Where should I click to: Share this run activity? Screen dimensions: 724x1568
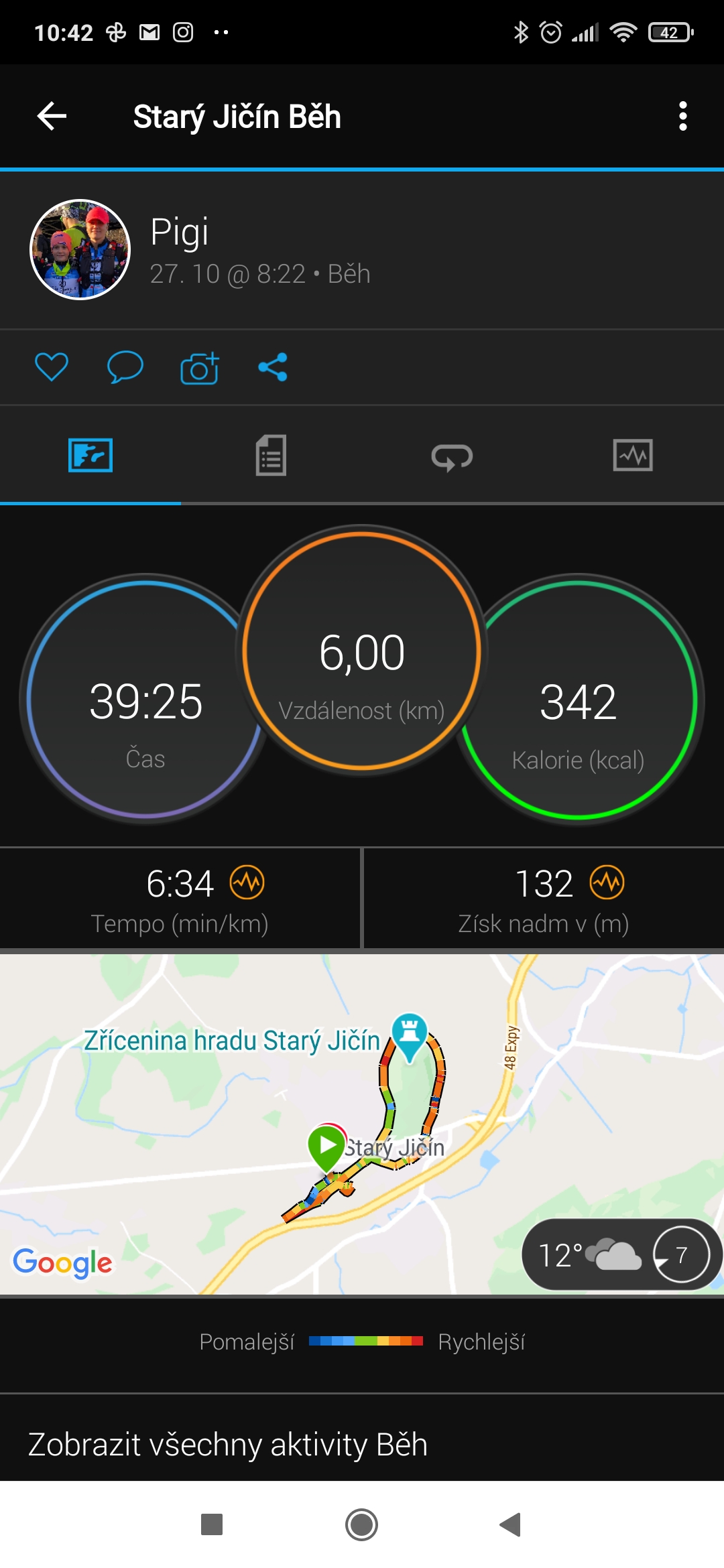point(273,367)
